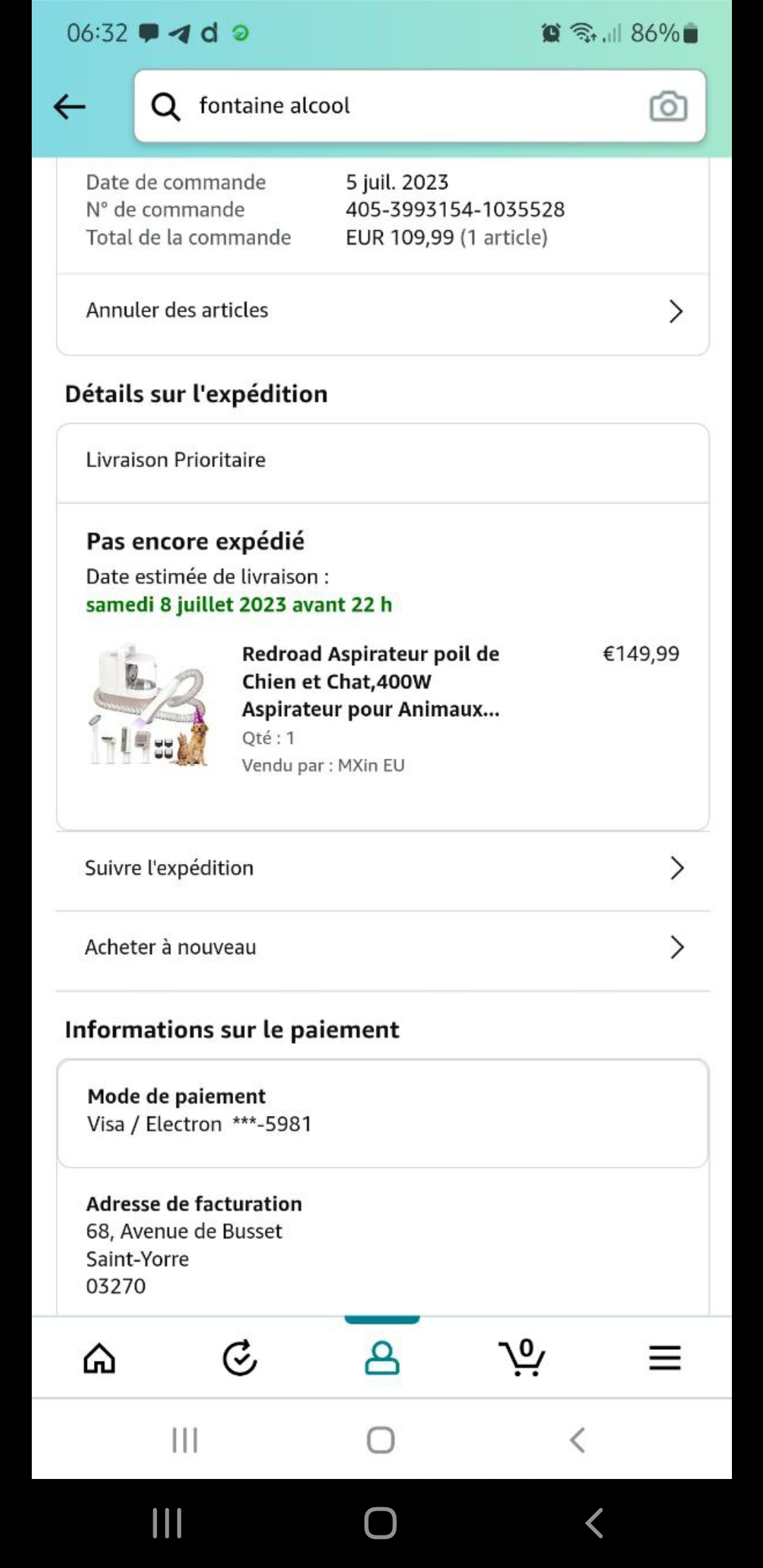Open the account profile tab

381,1358
